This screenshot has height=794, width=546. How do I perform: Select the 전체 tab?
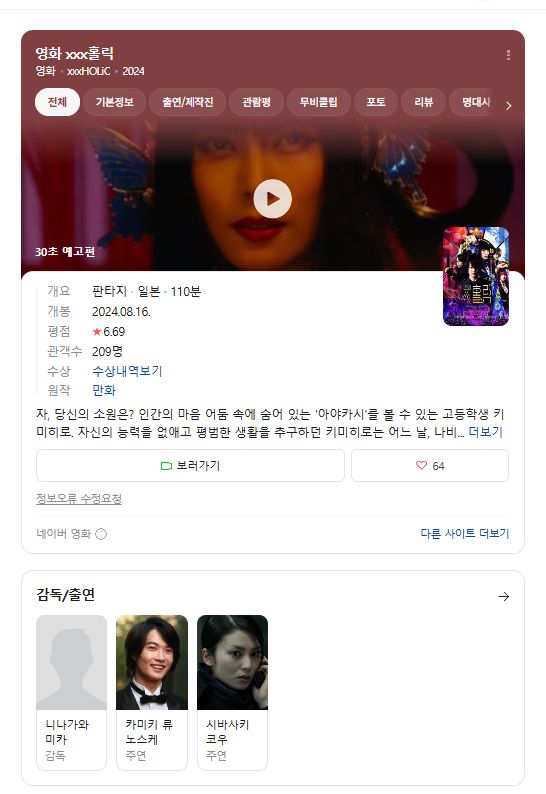(57, 102)
